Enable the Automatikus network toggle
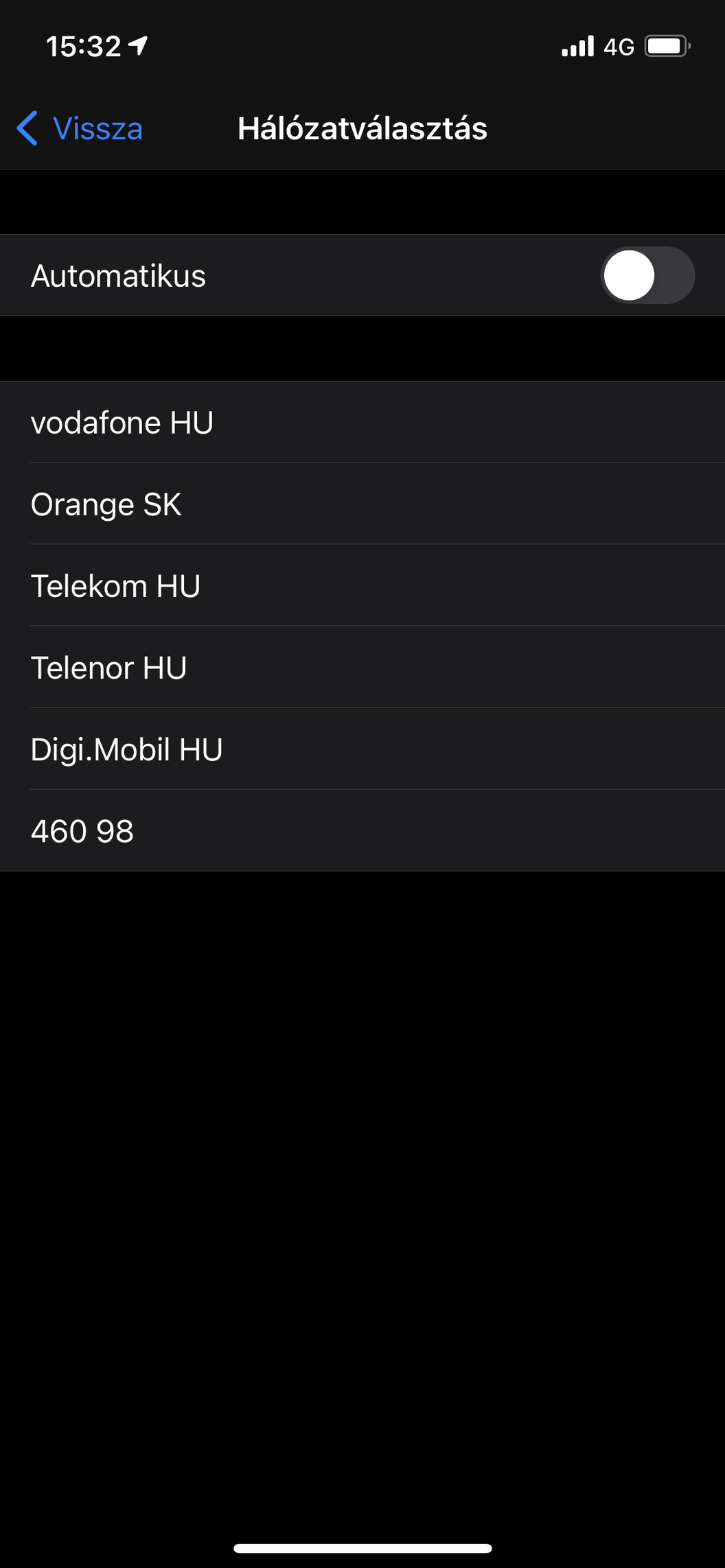This screenshot has width=725, height=1568. pyautogui.click(x=647, y=275)
